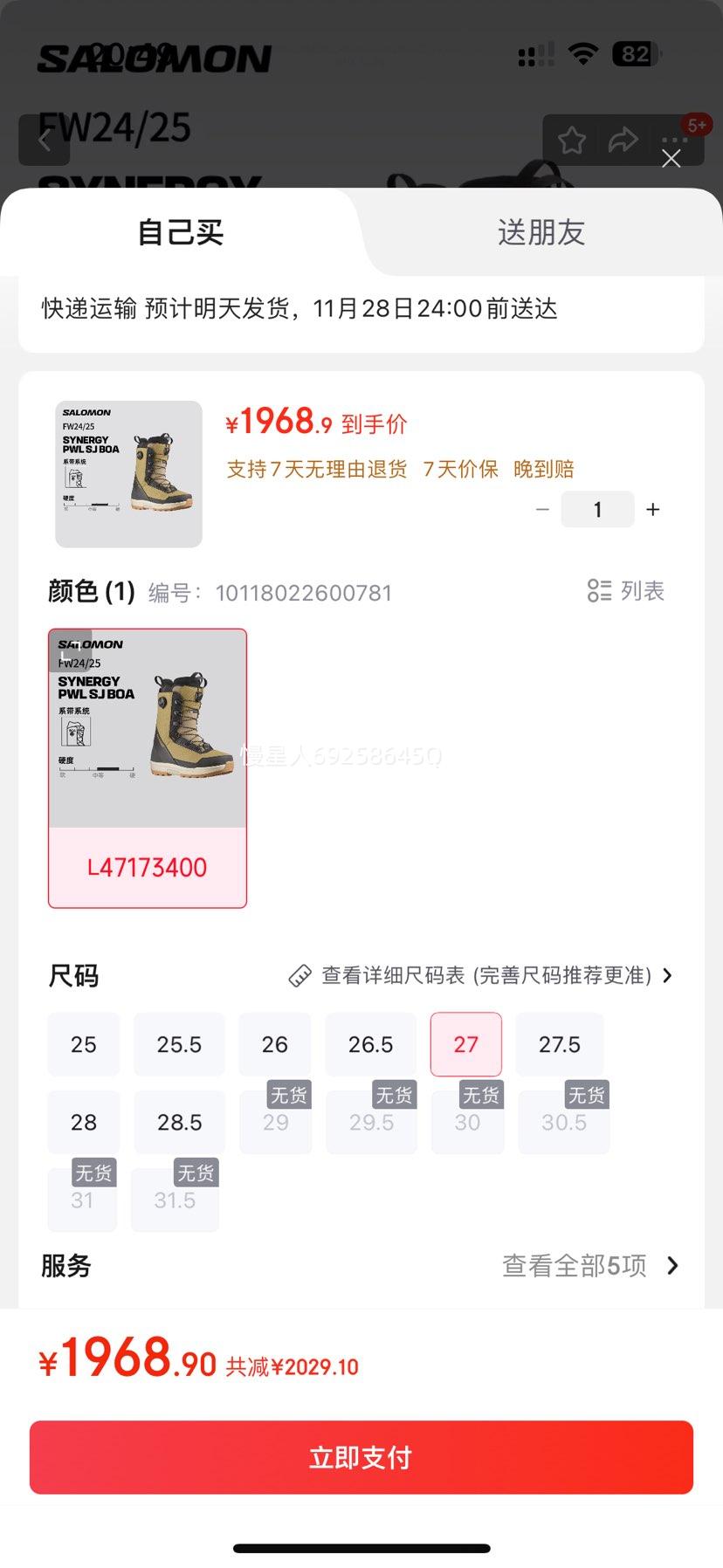Tap the back arrow at top left

click(x=45, y=140)
